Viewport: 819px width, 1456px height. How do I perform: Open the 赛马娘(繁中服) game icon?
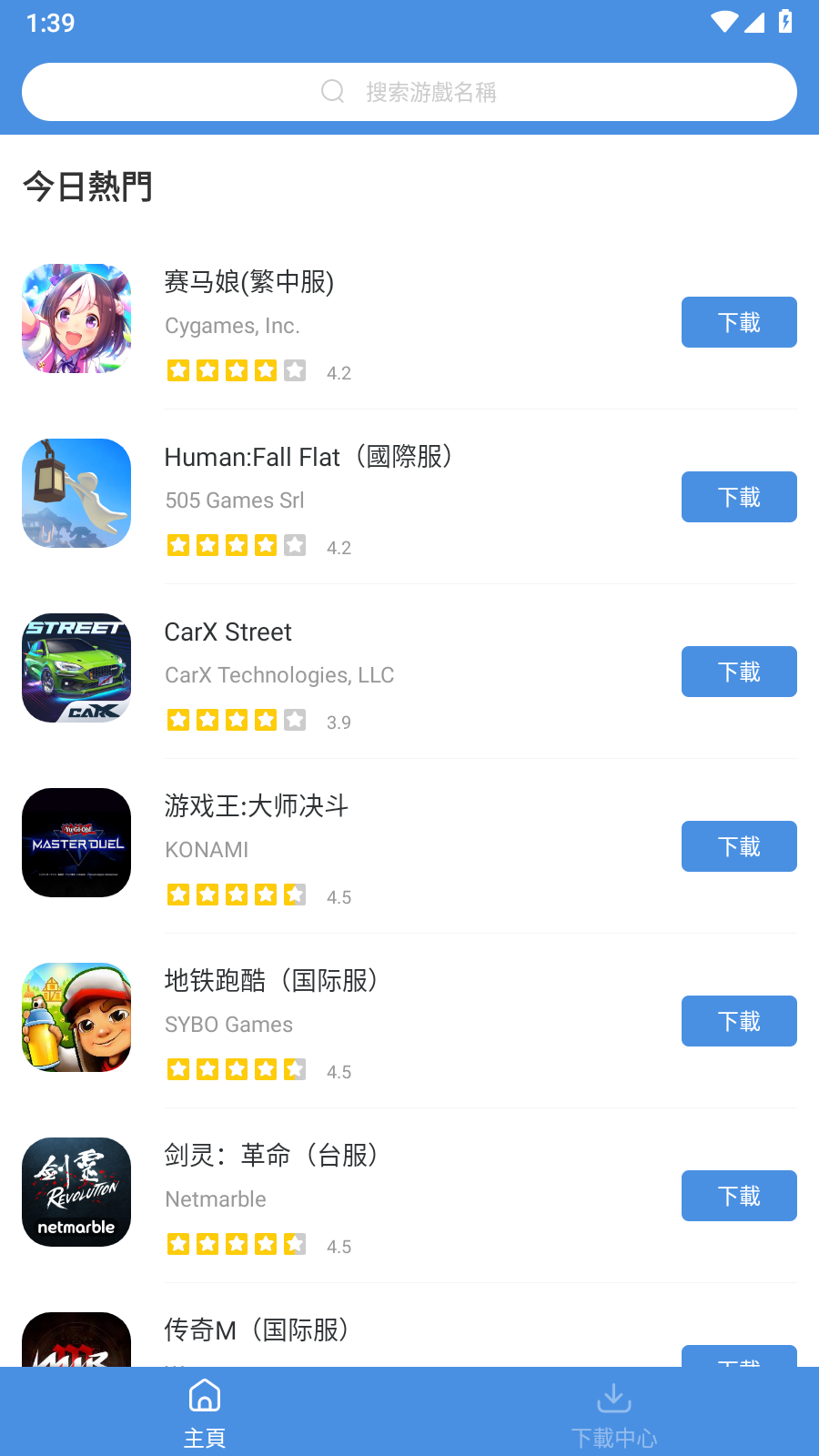pos(76,318)
